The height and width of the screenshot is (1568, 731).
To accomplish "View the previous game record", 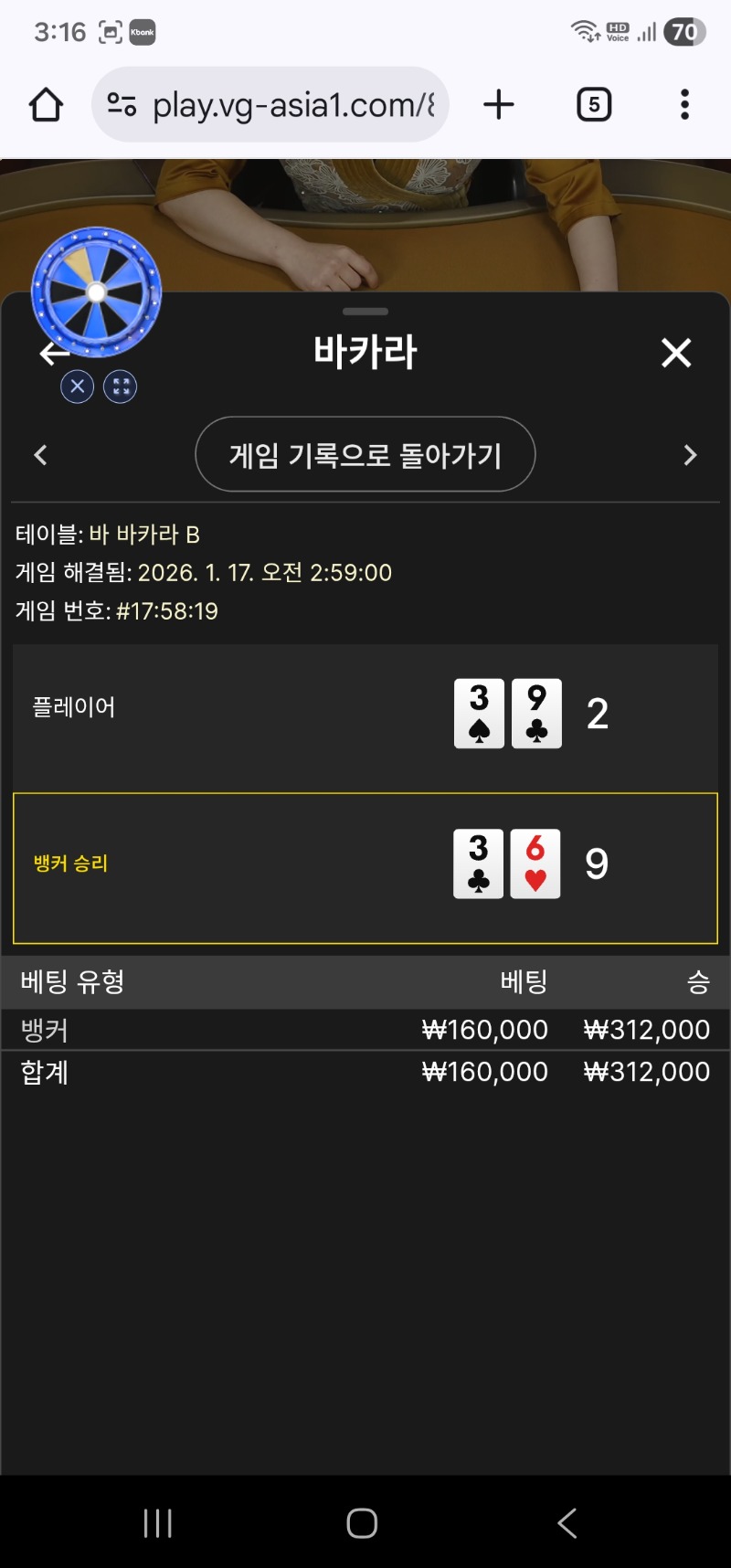I will point(40,455).
